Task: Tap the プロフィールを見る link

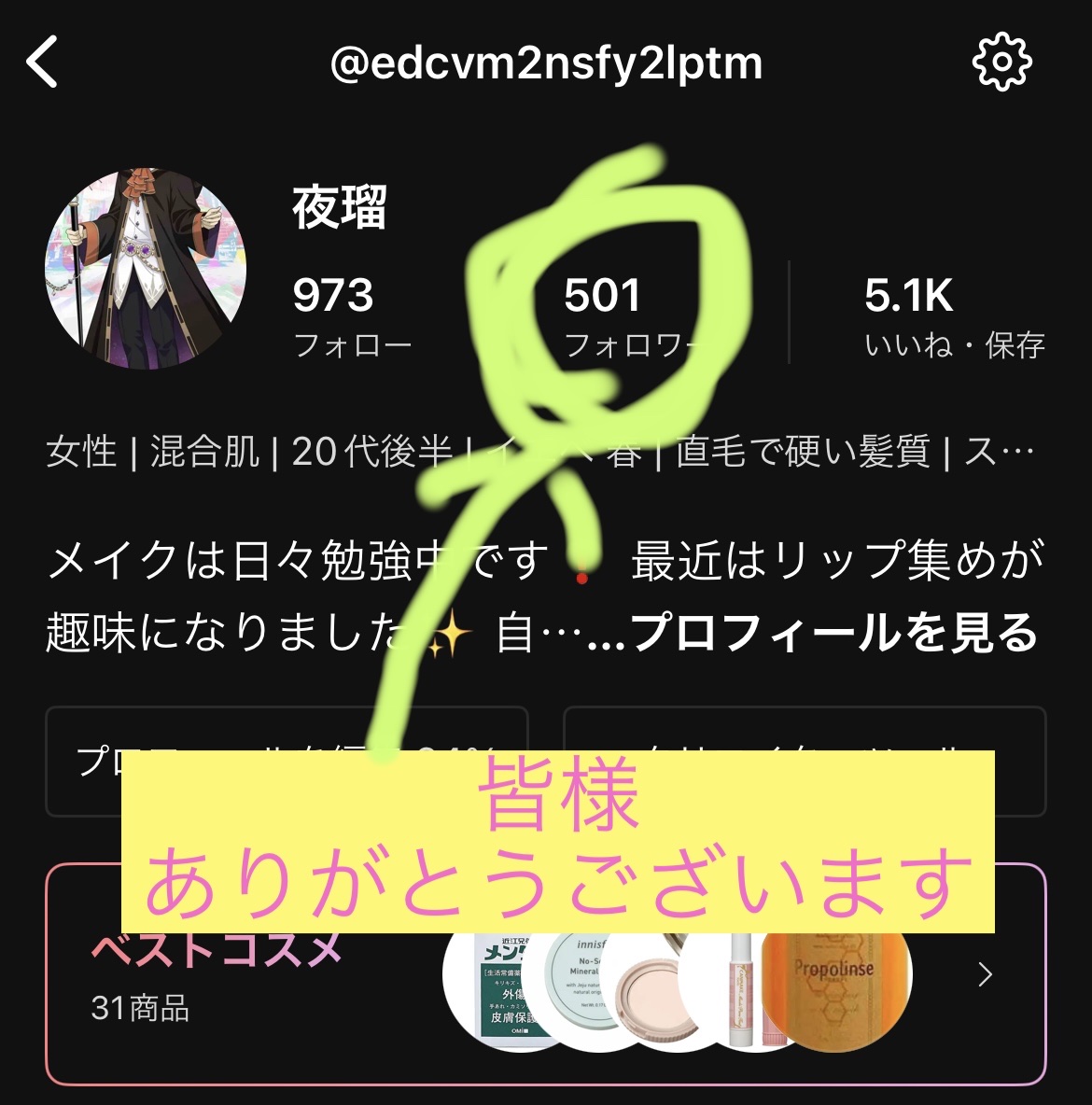Action: click(x=831, y=633)
